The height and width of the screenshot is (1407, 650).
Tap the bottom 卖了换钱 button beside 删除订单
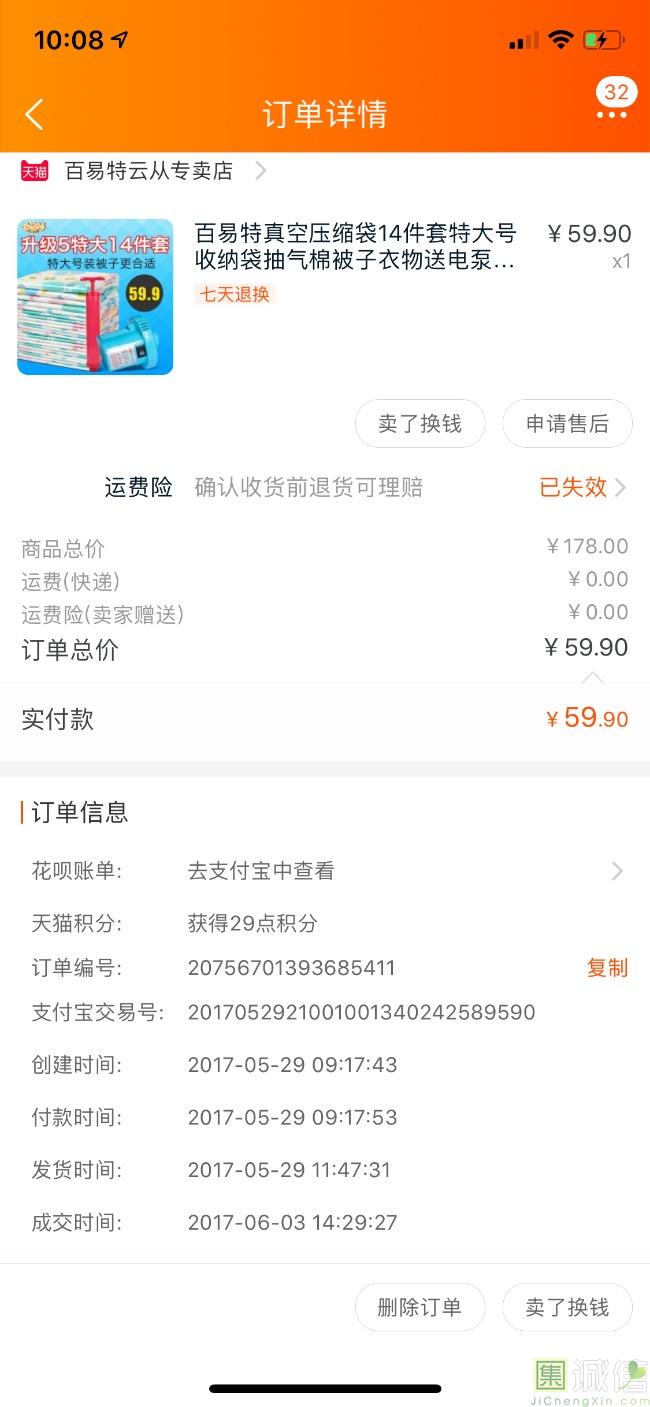(x=567, y=1307)
